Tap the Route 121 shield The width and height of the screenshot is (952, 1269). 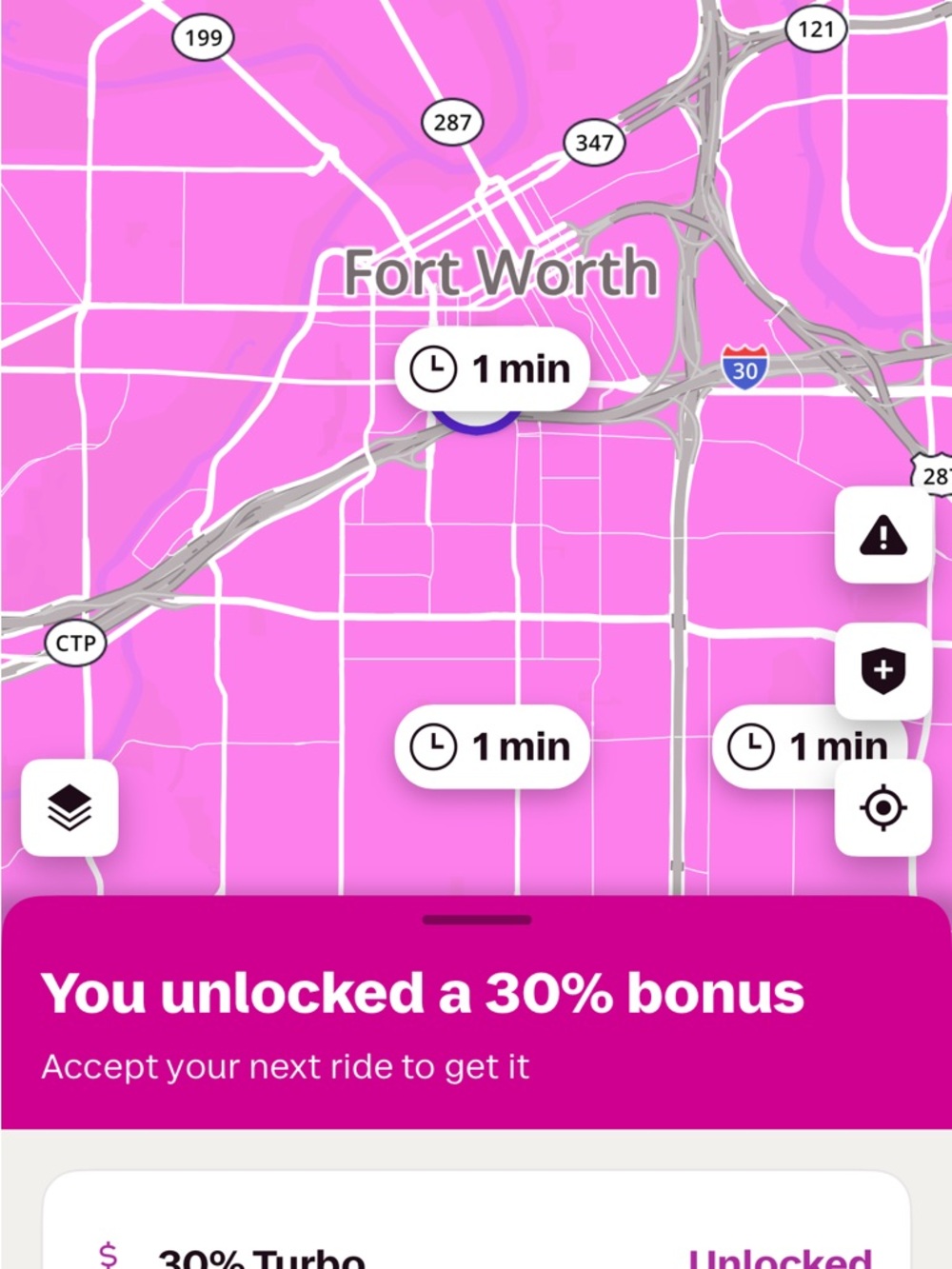click(816, 28)
